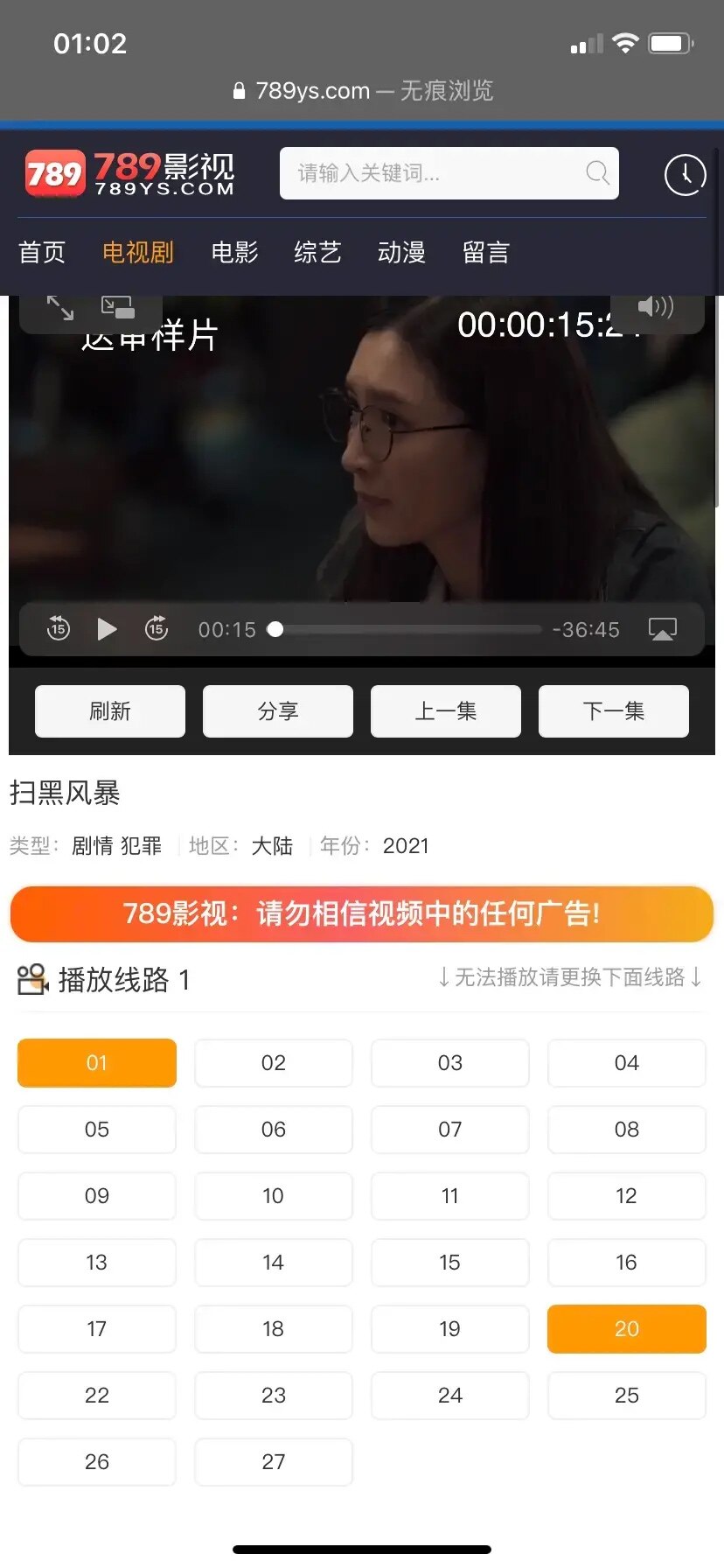The height and width of the screenshot is (1568, 724).
Task: Go to 上一集
Action: [x=446, y=711]
